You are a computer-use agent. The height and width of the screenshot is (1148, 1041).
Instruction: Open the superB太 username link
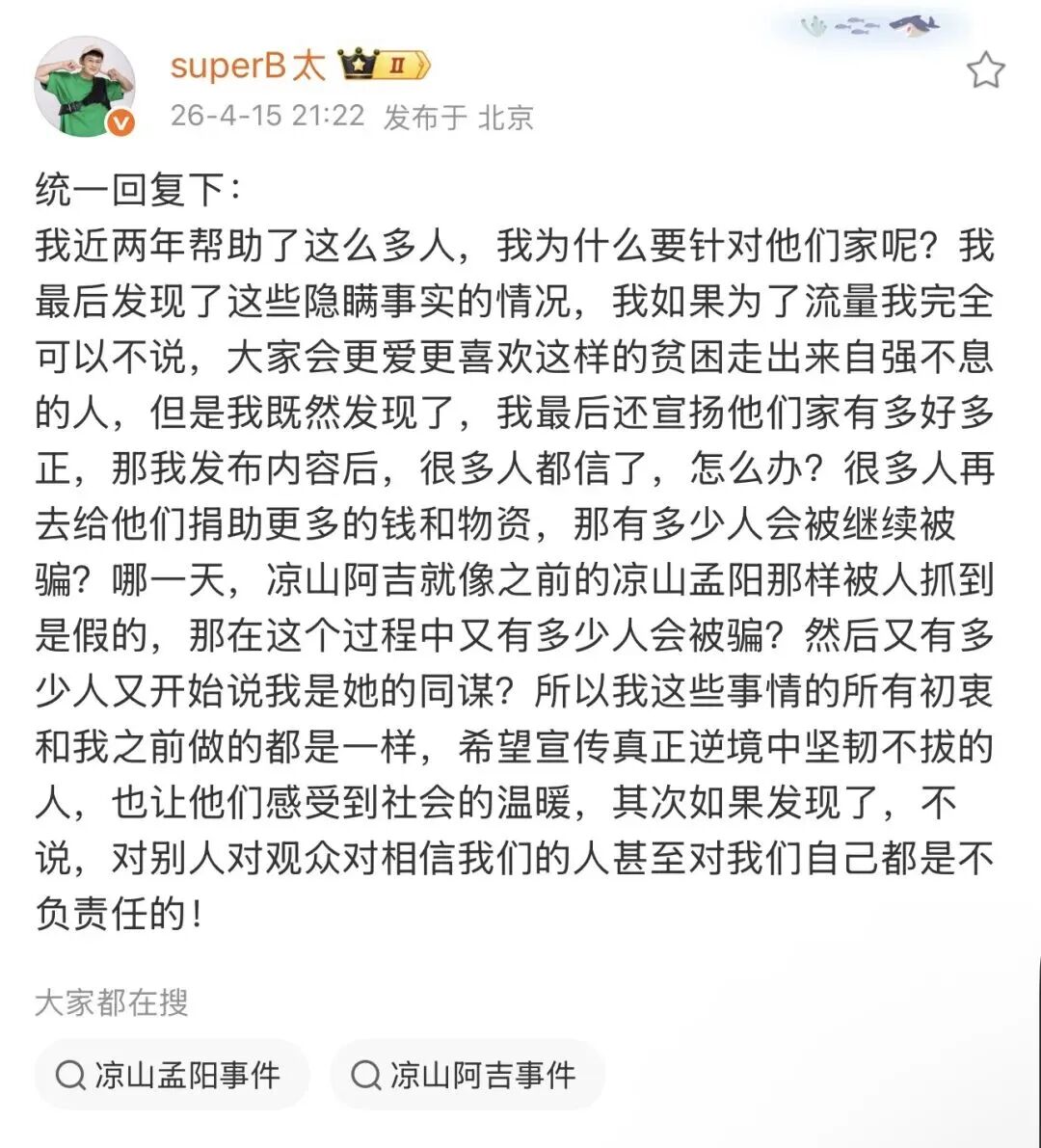point(248,66)
